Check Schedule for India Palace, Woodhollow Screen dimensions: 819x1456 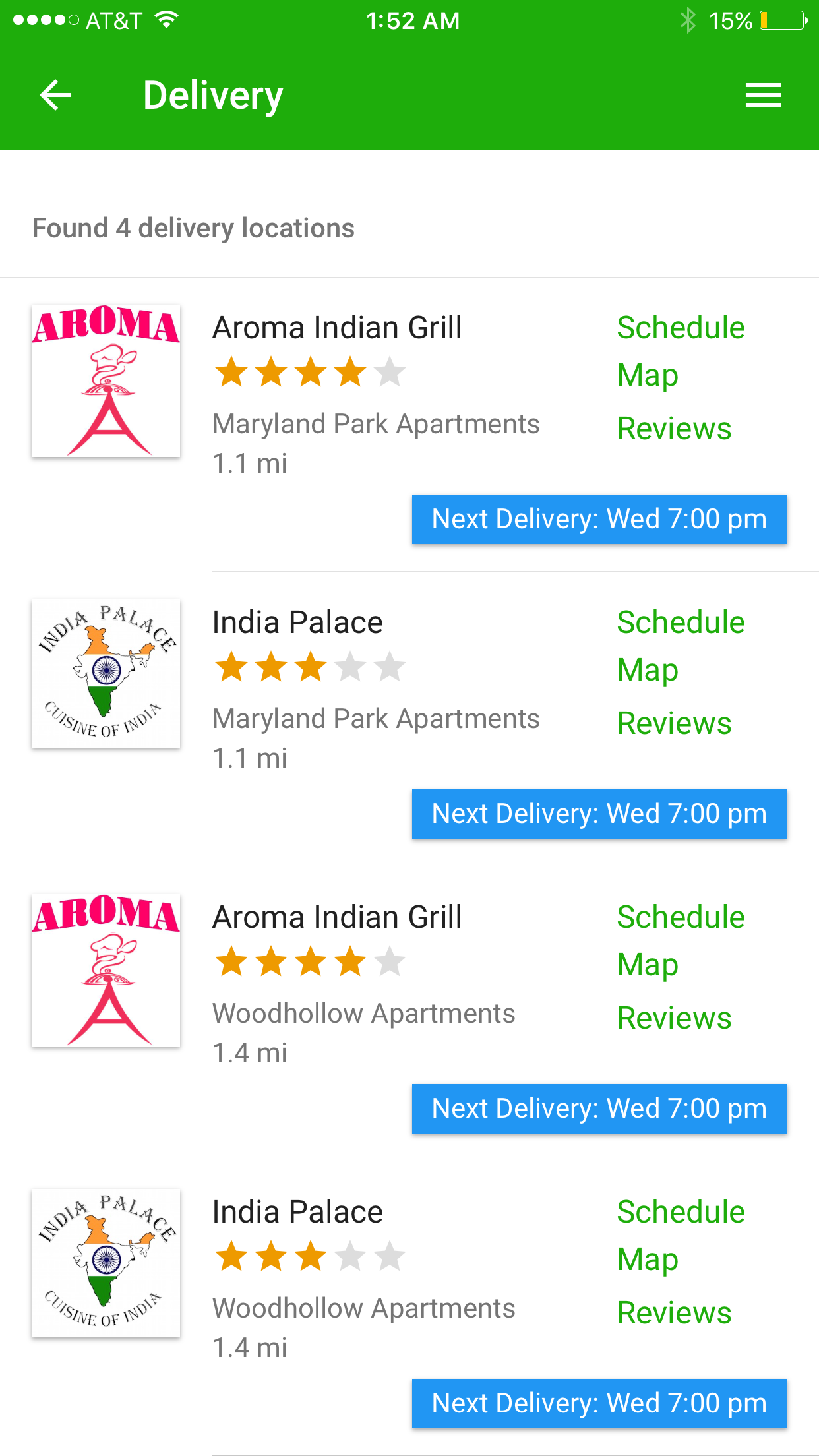pos(681,1212)
